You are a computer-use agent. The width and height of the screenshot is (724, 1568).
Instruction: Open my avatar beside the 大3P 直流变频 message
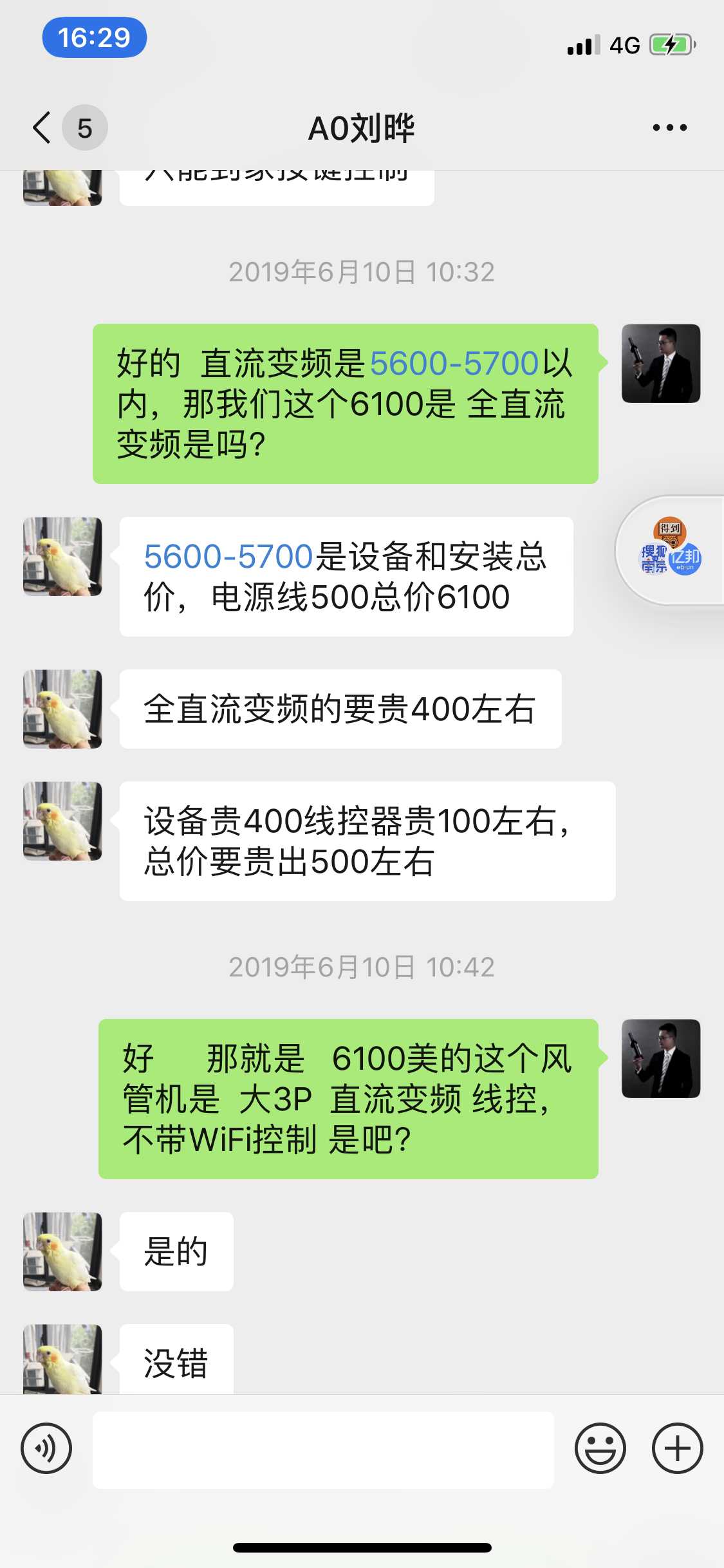pos(660,1058)
